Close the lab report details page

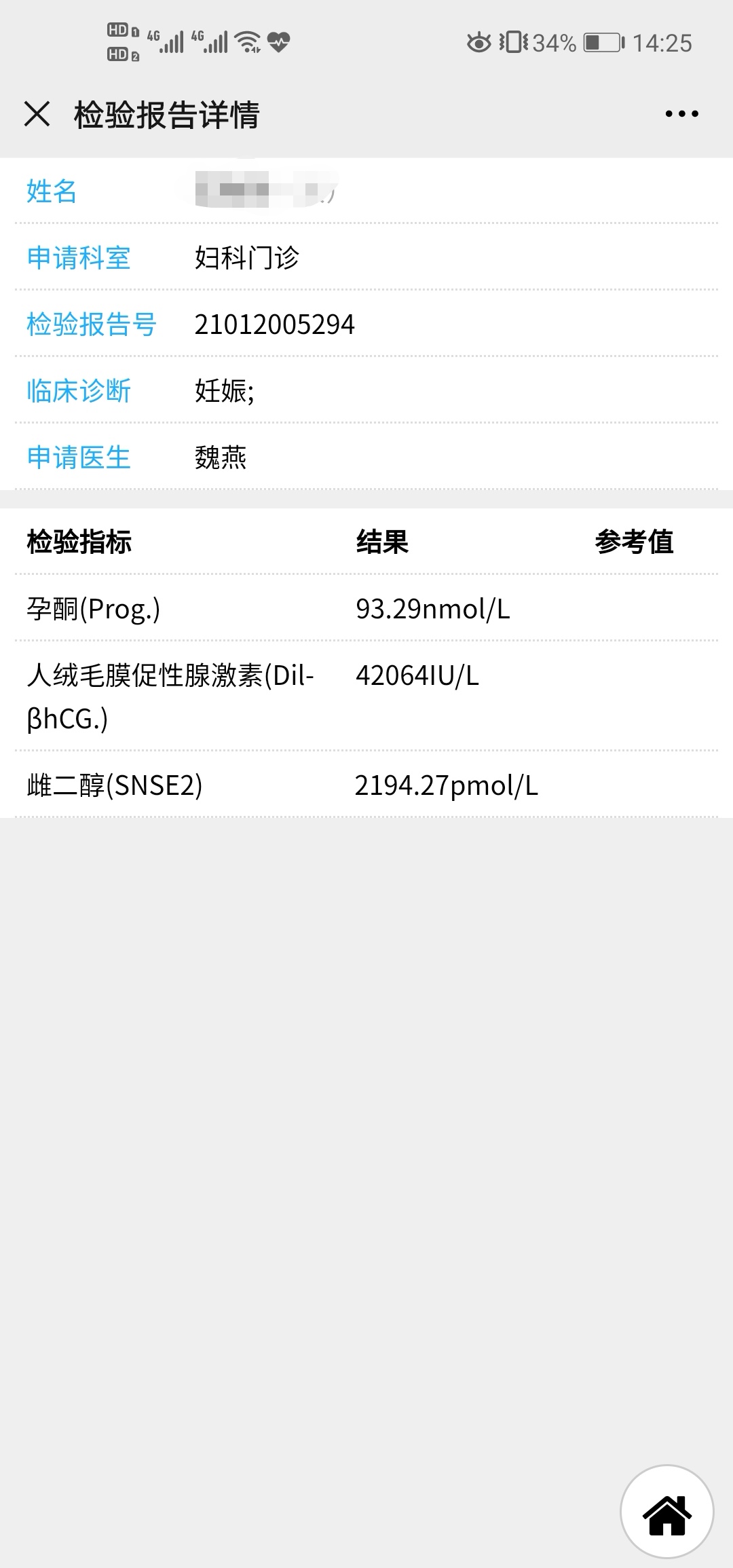click(37, 114)
